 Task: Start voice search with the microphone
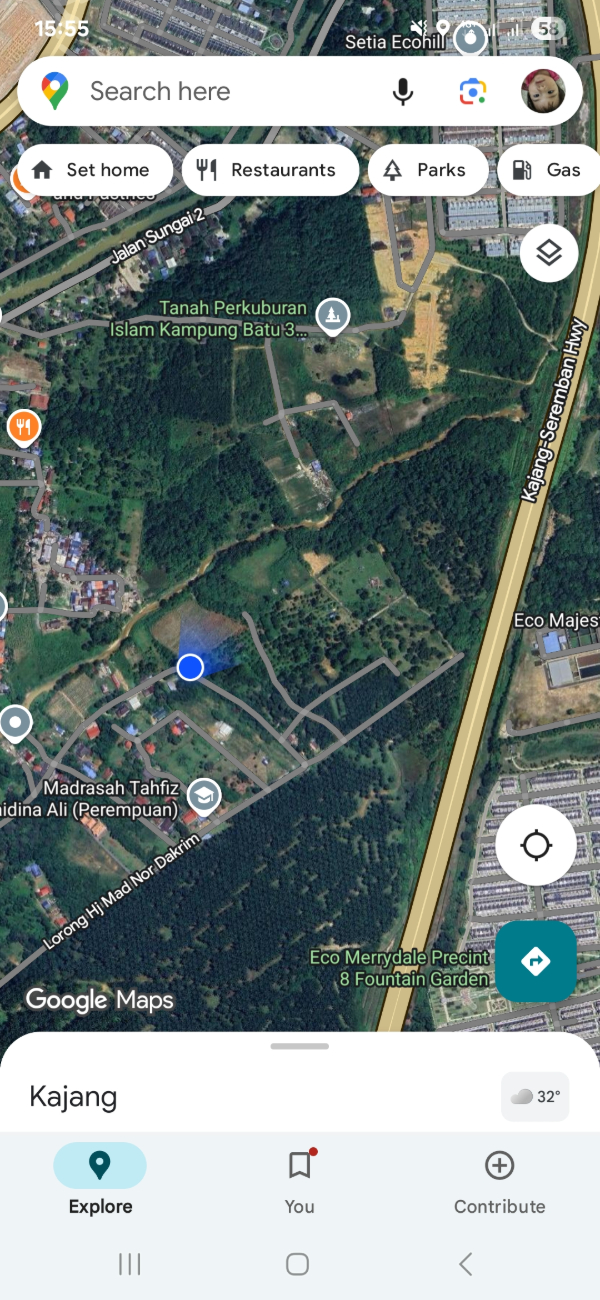point(403,92)
